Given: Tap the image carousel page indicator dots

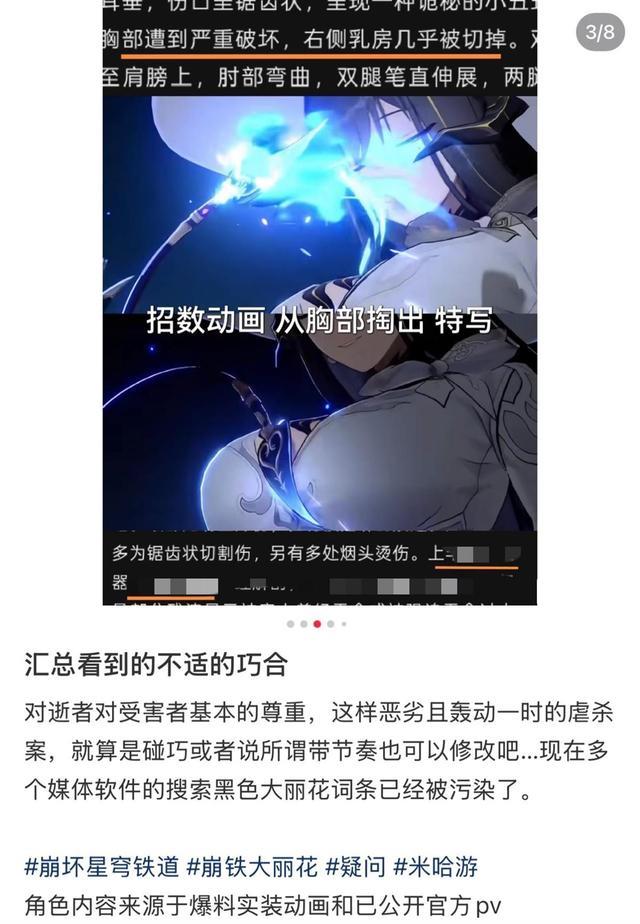Looking at the screenshot, I should [x=317, y=624].
